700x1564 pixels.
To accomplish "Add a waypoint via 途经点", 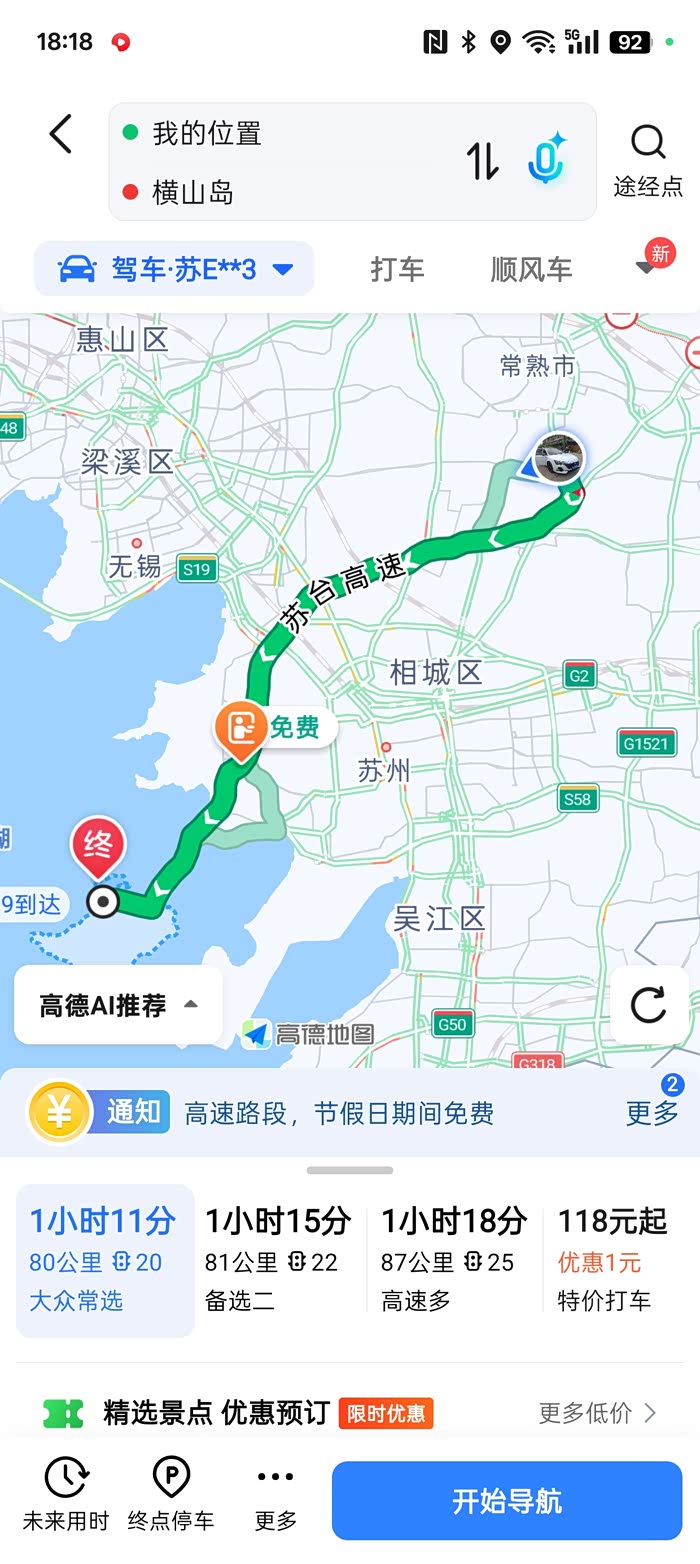I will point(648,160).
